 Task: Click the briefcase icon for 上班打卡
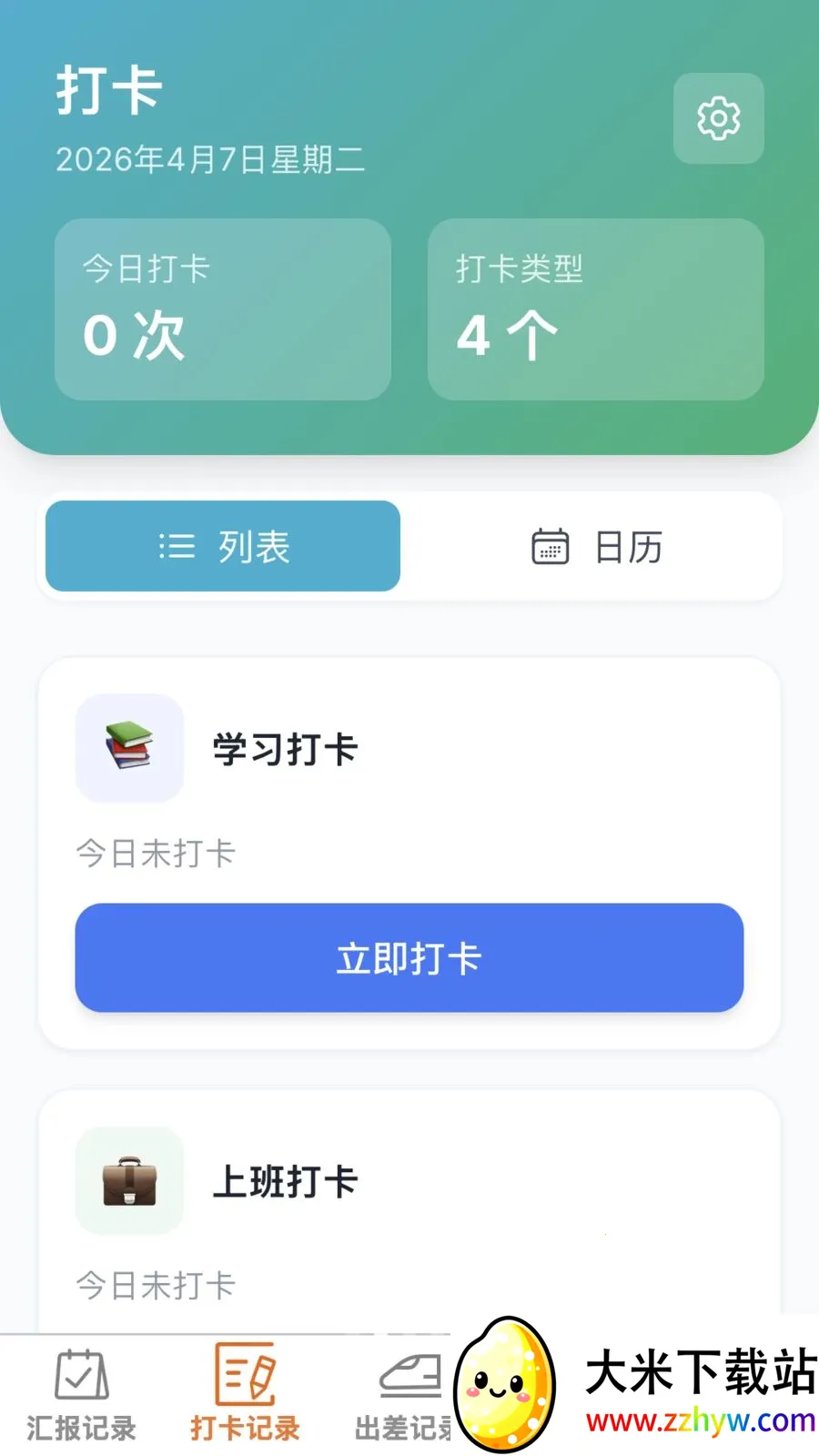(128, 1179)
